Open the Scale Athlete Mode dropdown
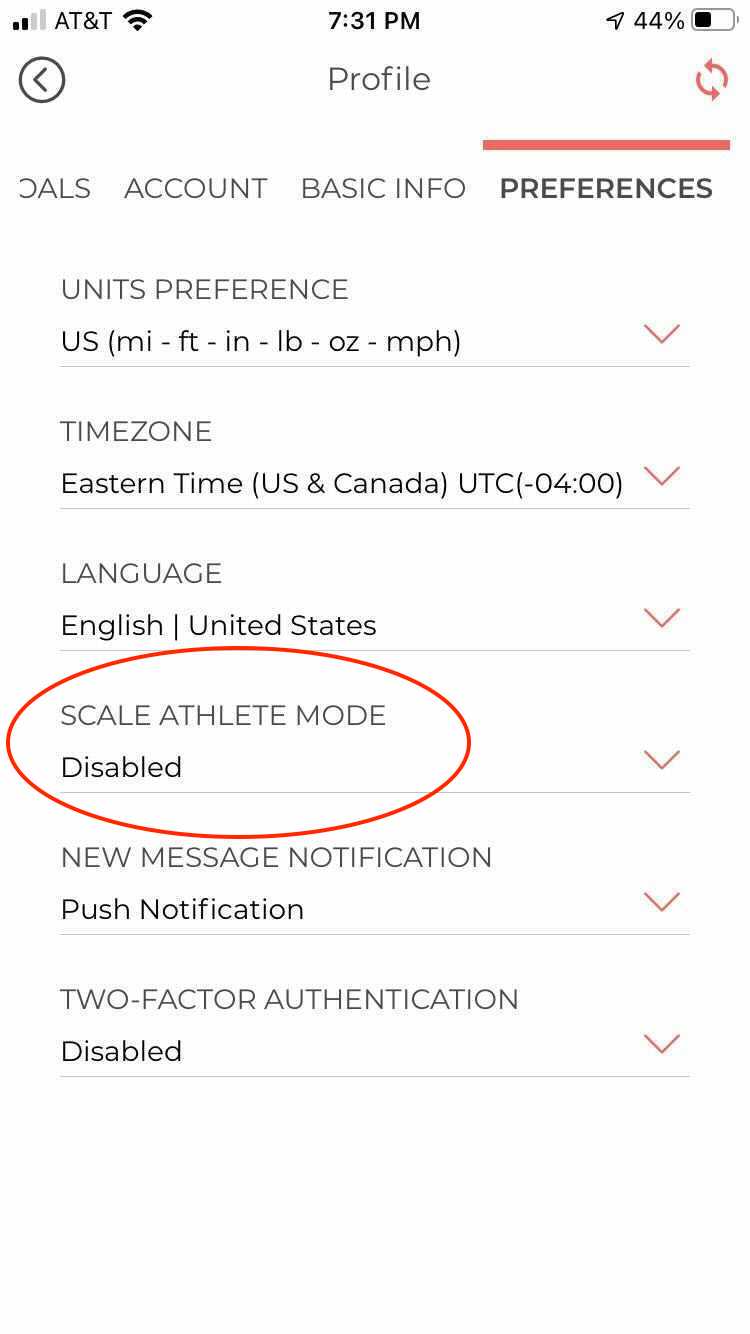Image resolution: width=750 pixels, height=1334 pixels. [375, 768]
